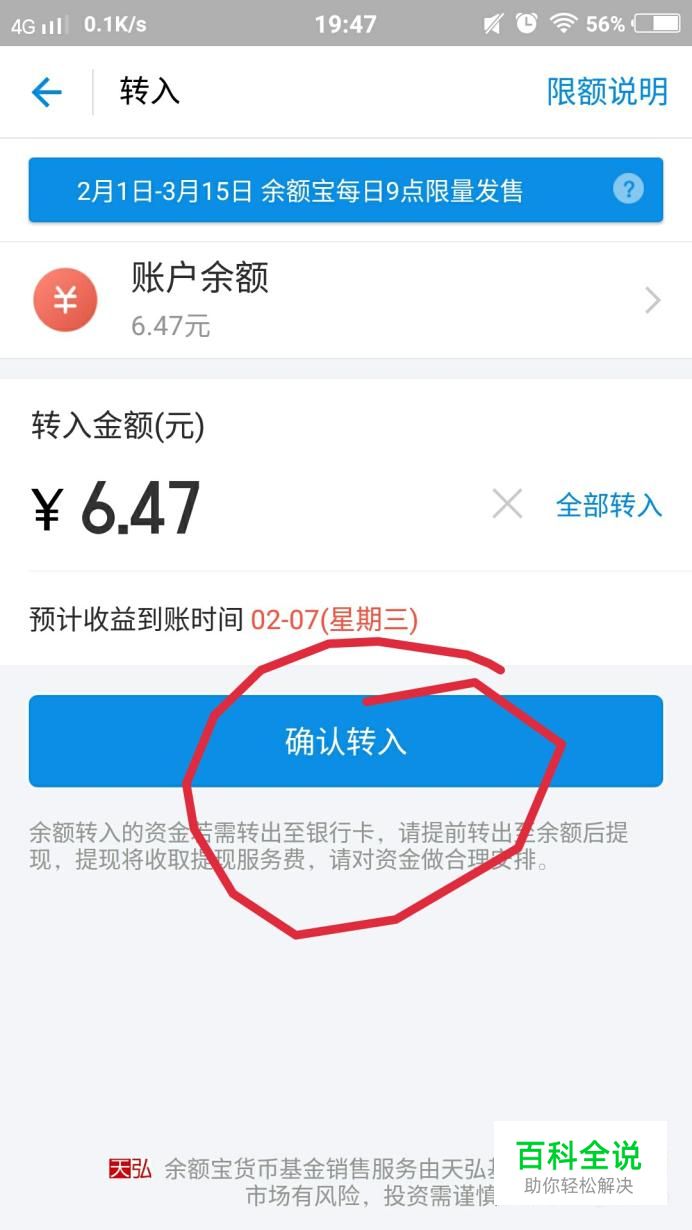Tap the help icon on the blue banner
Screen dimensions: 692x1230
click(628, 189)
